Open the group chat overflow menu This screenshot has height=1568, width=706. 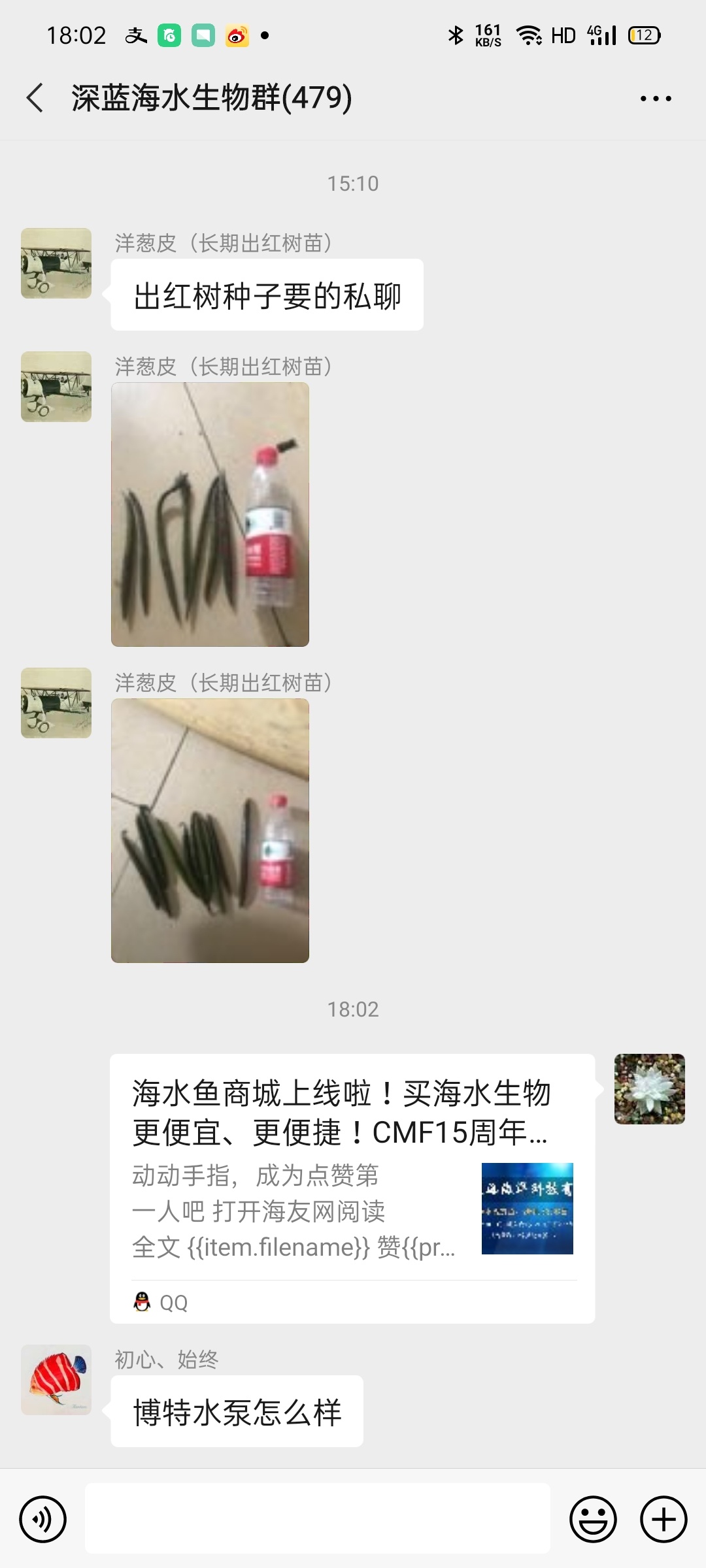[x=655, y=99]
